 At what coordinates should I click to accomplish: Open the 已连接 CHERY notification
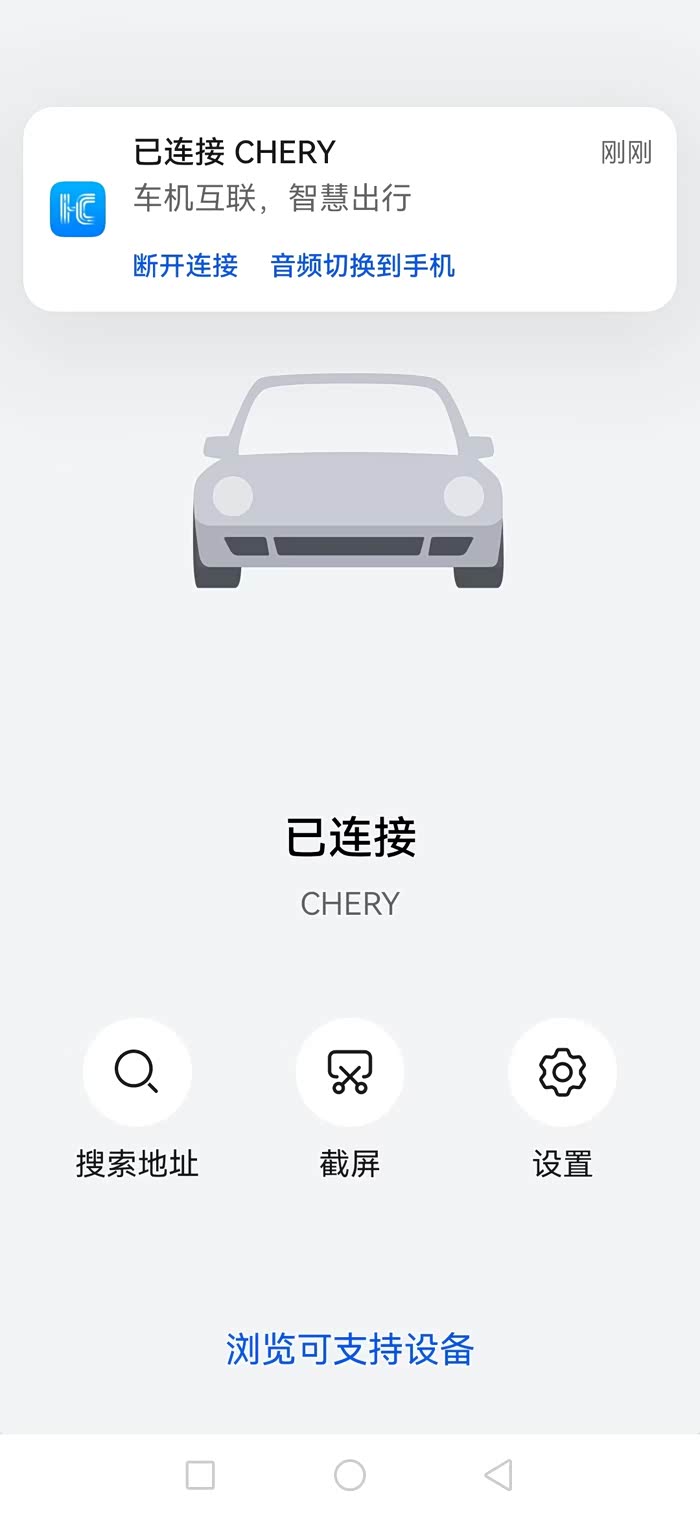[x=350, y=175]
